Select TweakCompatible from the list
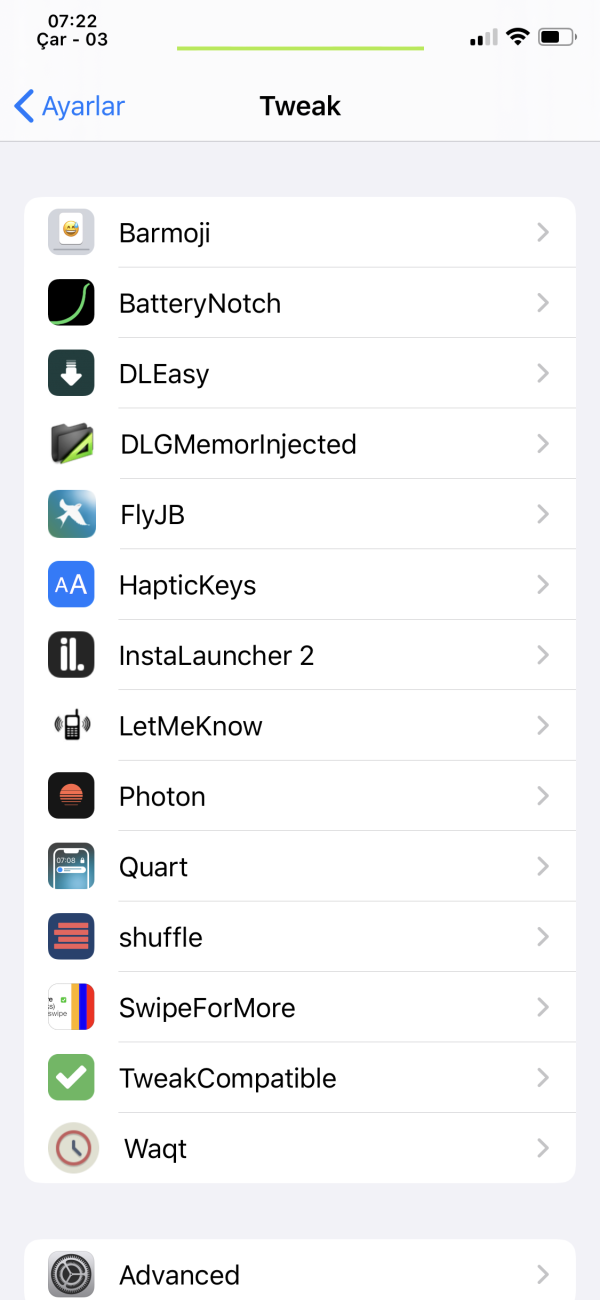This screenshot has height=1300, width=600. pyautogui.click(x=300, y=1078)
